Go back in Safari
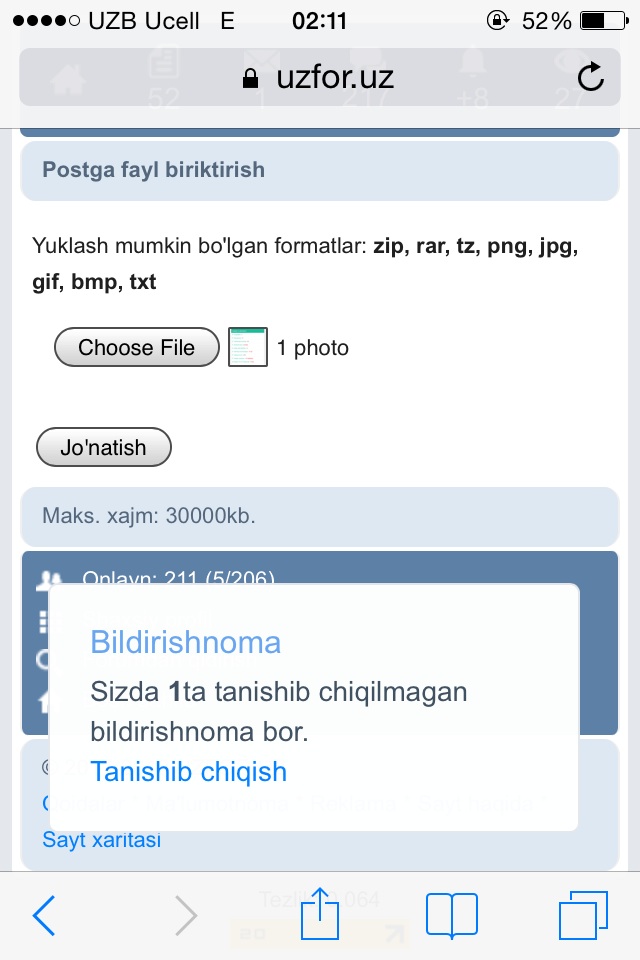The height and width of the screenshot is (960, 640). click(44, 915)
